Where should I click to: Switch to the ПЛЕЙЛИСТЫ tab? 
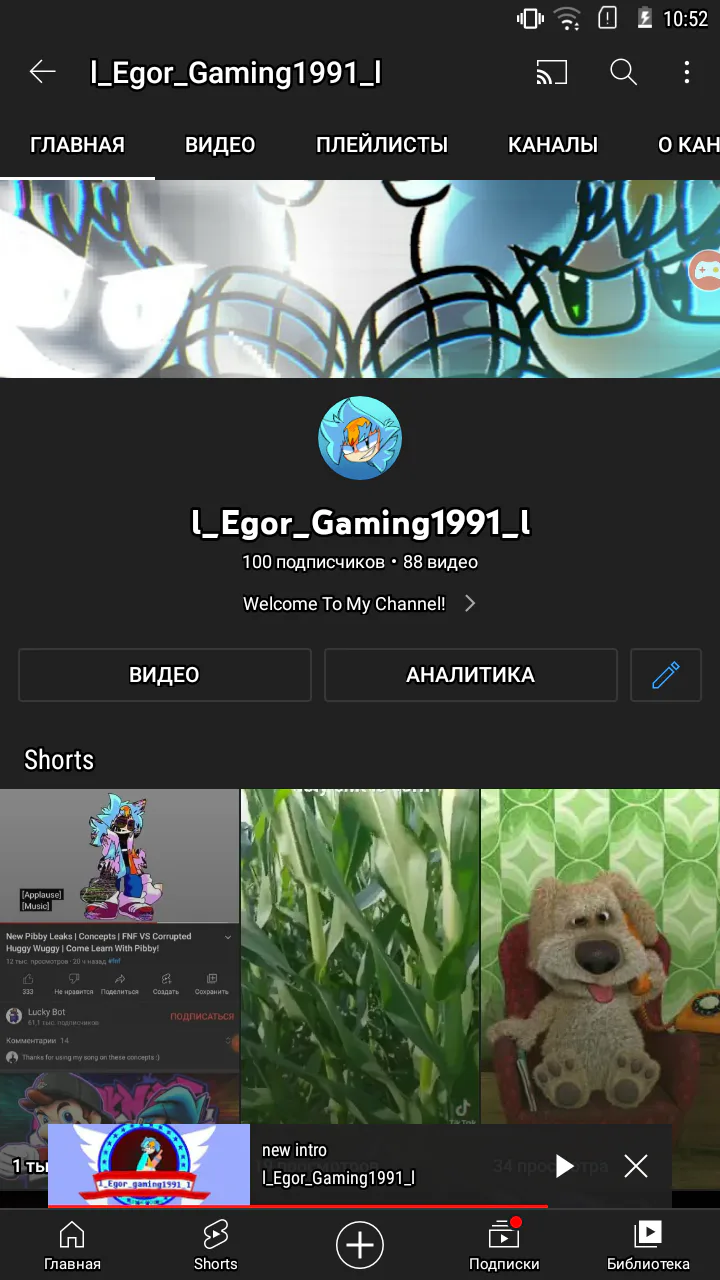382,145
